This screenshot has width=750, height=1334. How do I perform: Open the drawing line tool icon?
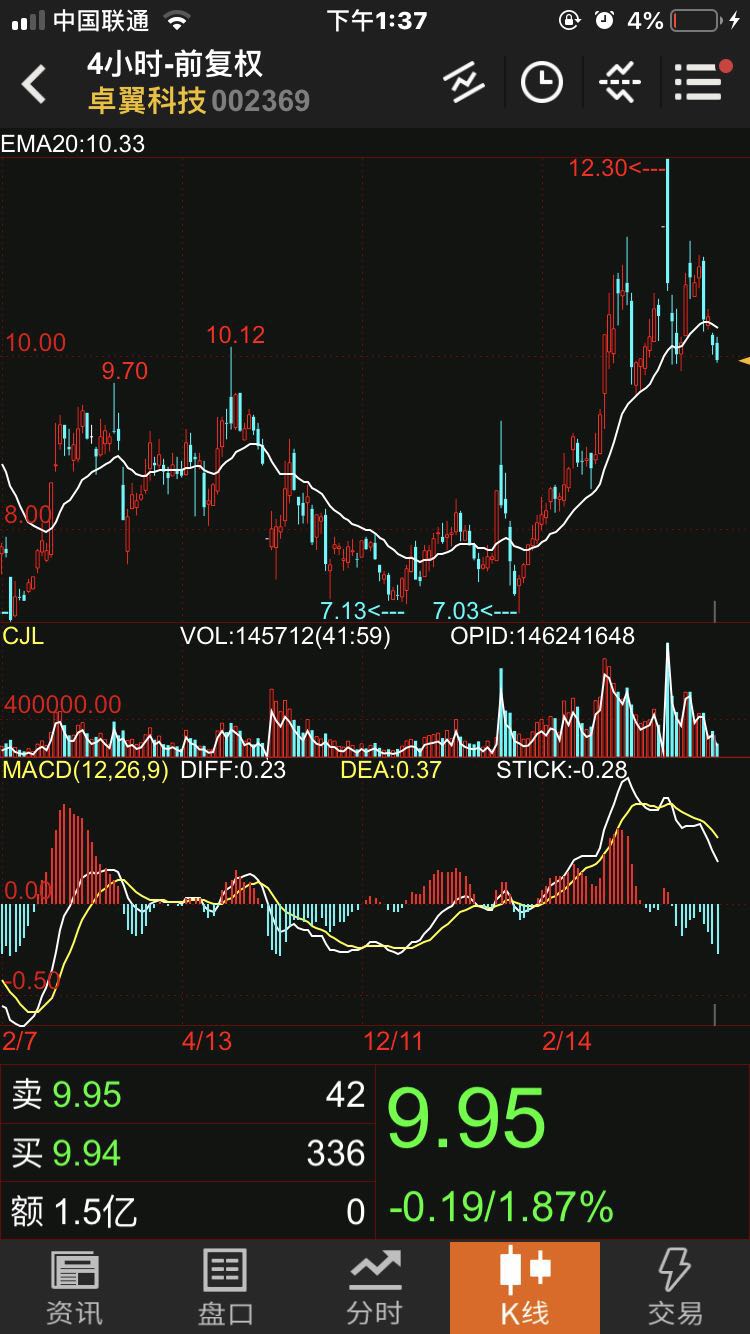pos(464,83)
